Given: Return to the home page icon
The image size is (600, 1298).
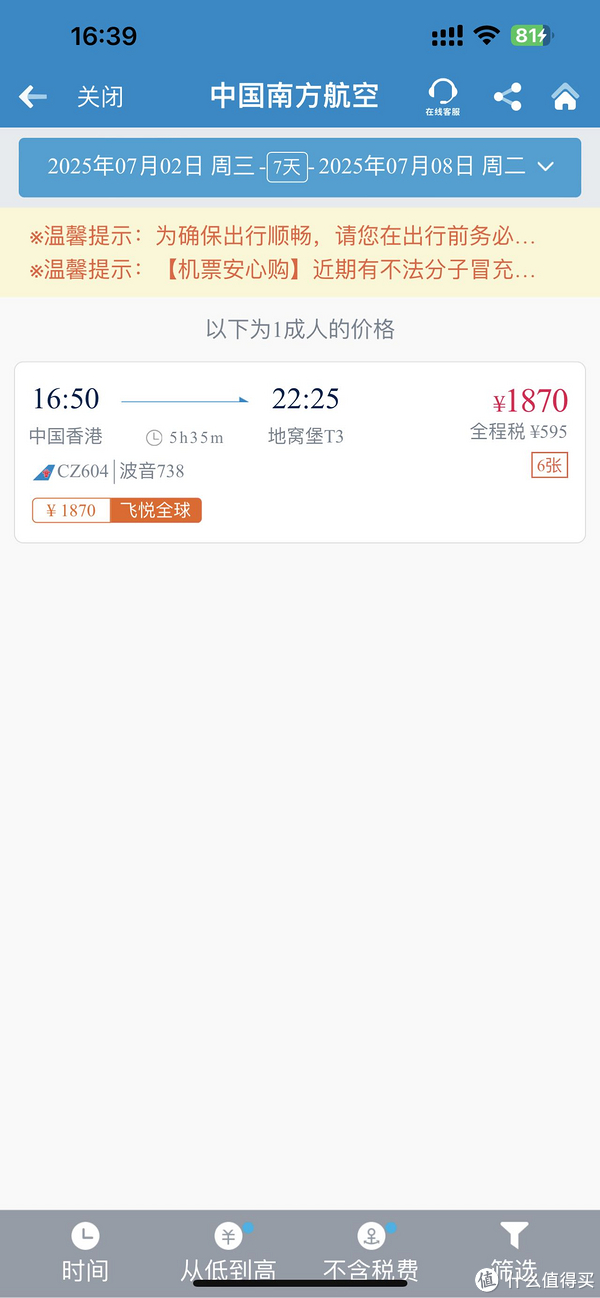Looking at the screenshot, I should click(x=565, y=97).
